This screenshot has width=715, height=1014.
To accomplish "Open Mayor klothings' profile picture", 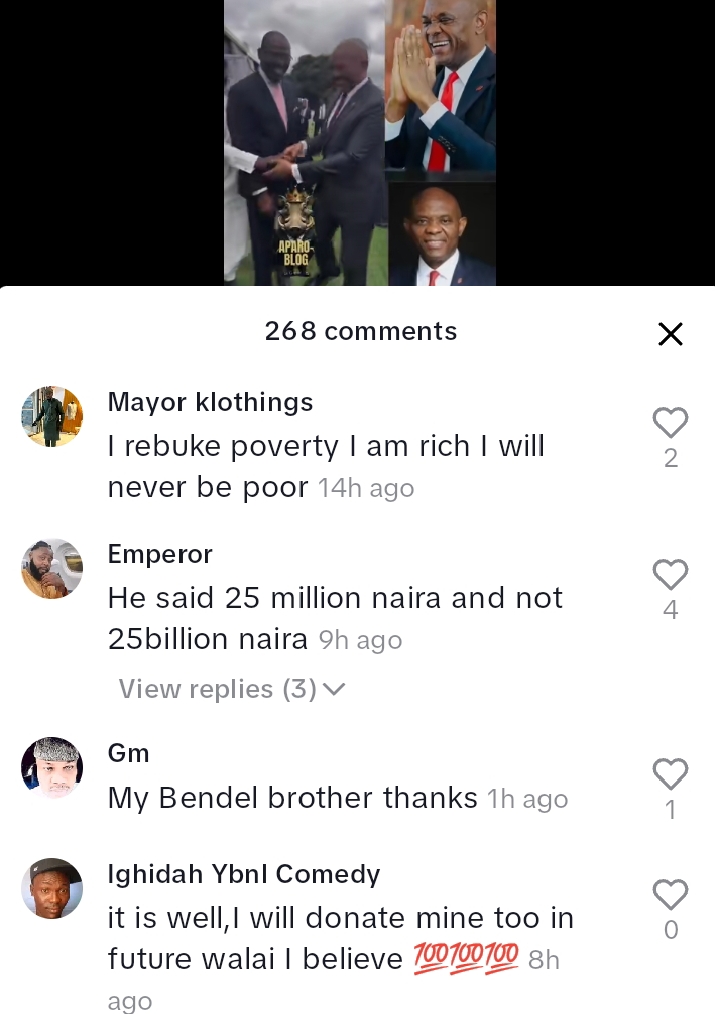I will click(x=52, y=416).
